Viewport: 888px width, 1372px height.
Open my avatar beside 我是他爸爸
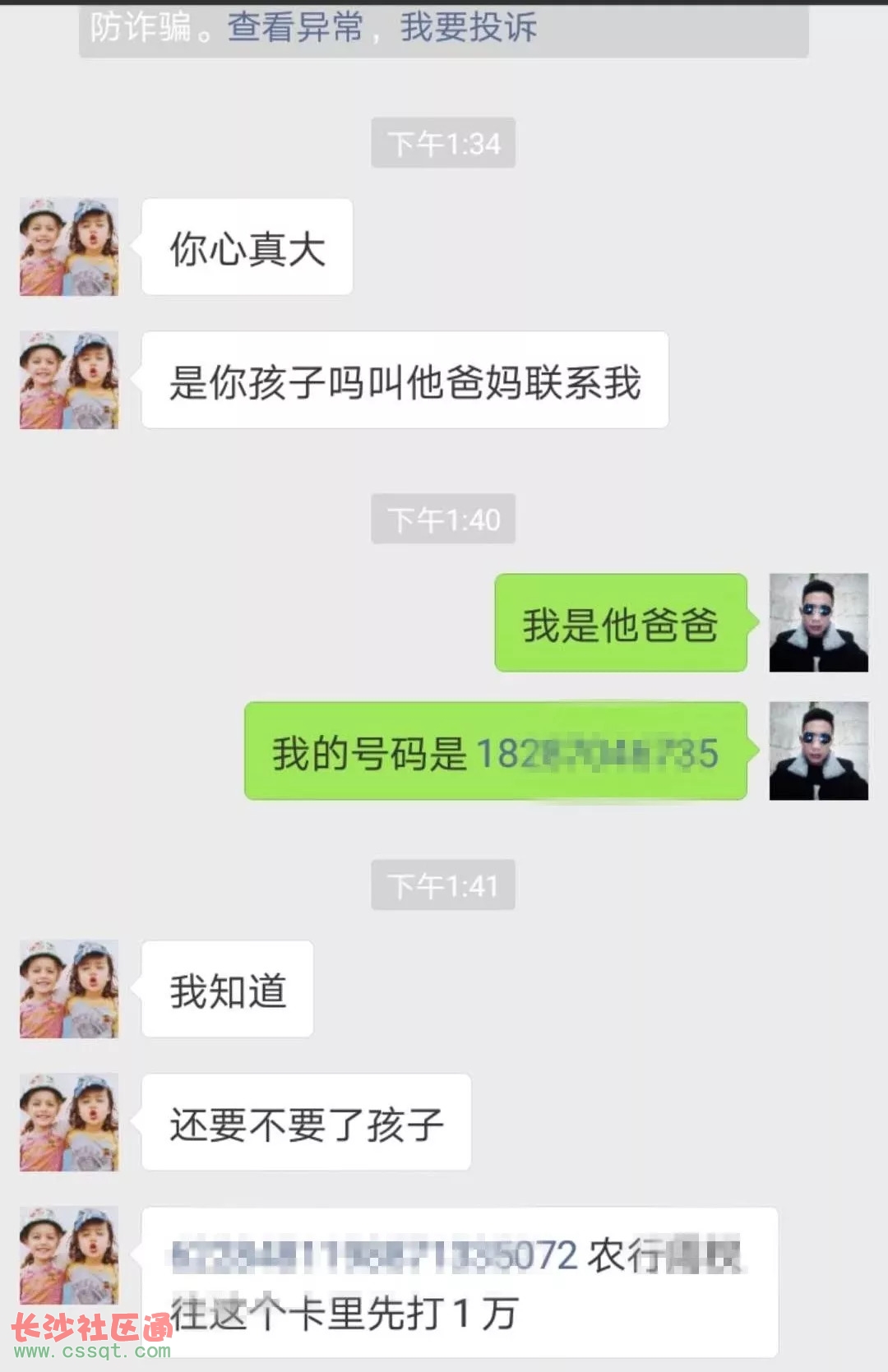[818, 622]
